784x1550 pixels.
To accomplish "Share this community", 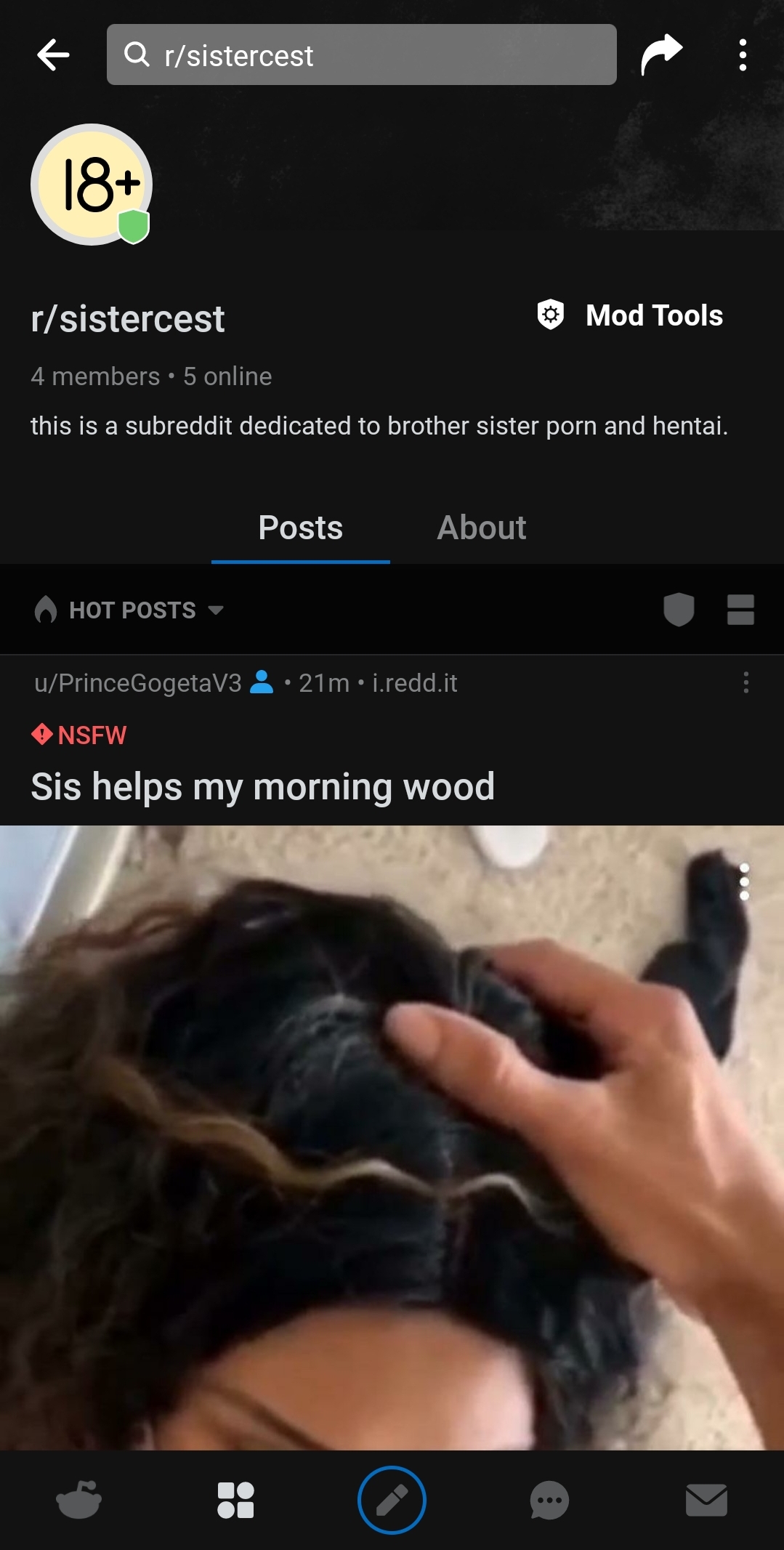I will click(x=660, y=55).
